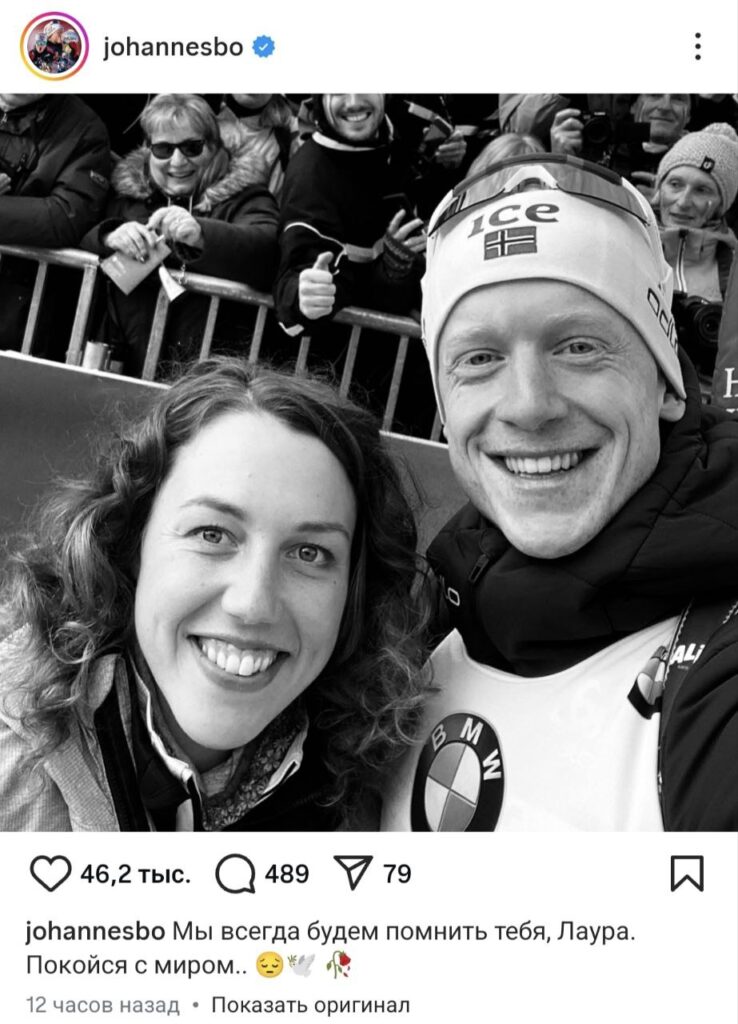Open the comments via the speech bubble icon

[235, 875]
